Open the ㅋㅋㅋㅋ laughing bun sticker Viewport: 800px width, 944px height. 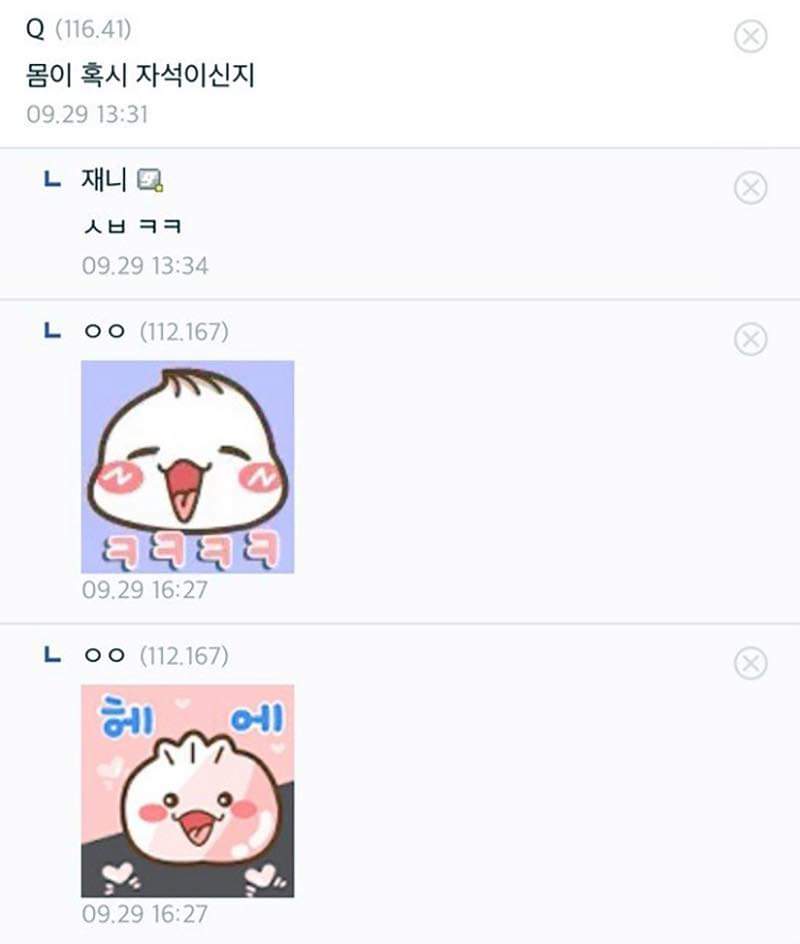187,466
